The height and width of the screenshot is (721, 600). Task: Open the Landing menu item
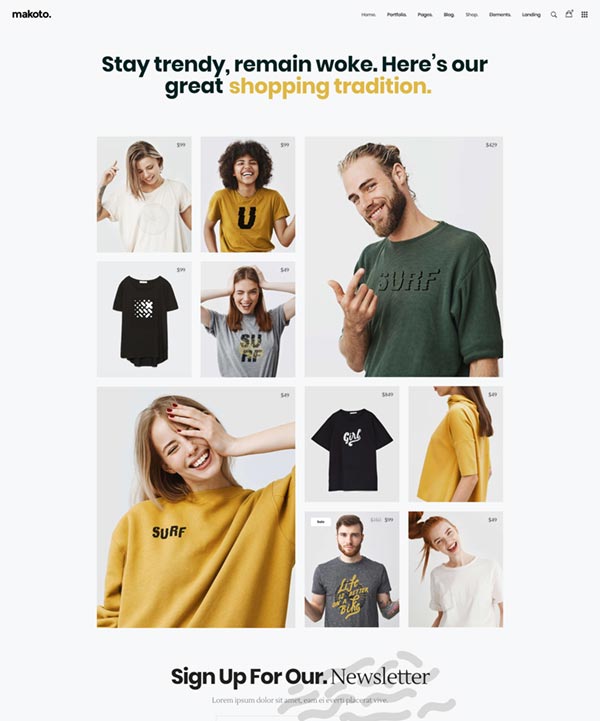click(x=531, y=15)
